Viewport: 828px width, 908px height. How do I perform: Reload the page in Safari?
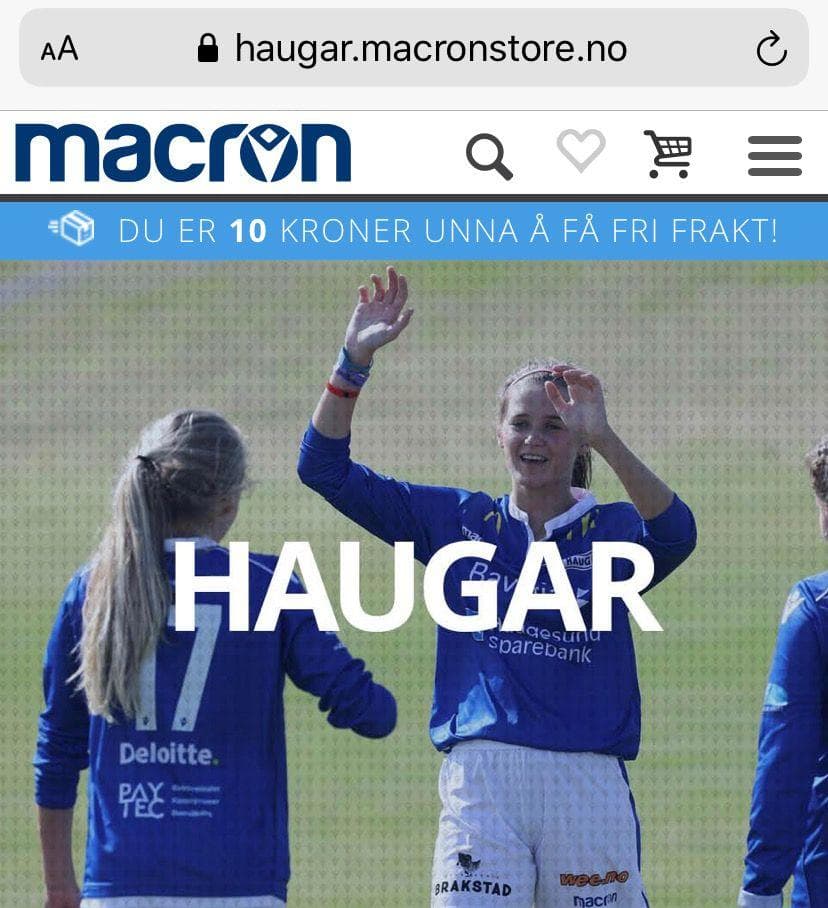771,49
